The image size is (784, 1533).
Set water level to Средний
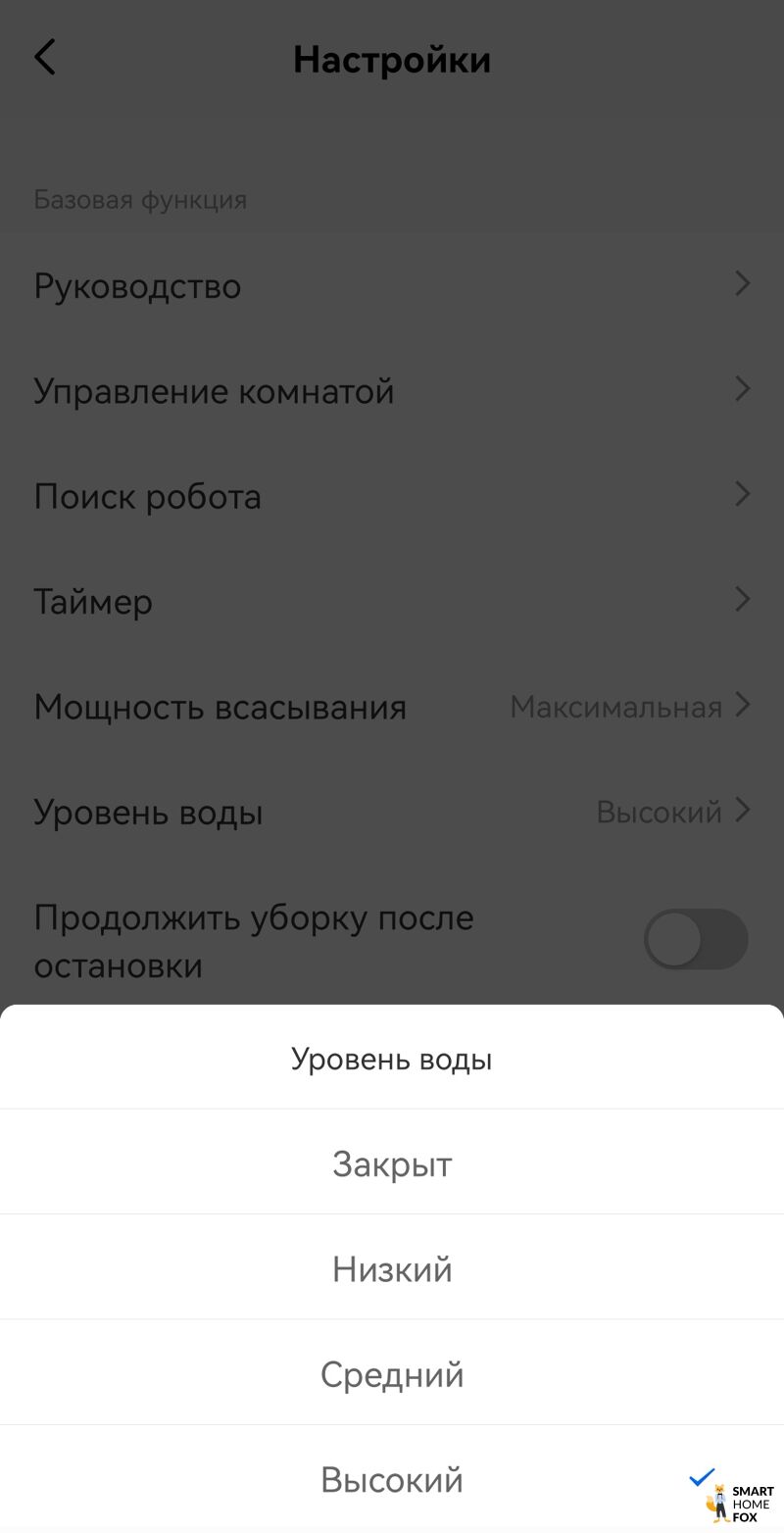click(392, 1374)
